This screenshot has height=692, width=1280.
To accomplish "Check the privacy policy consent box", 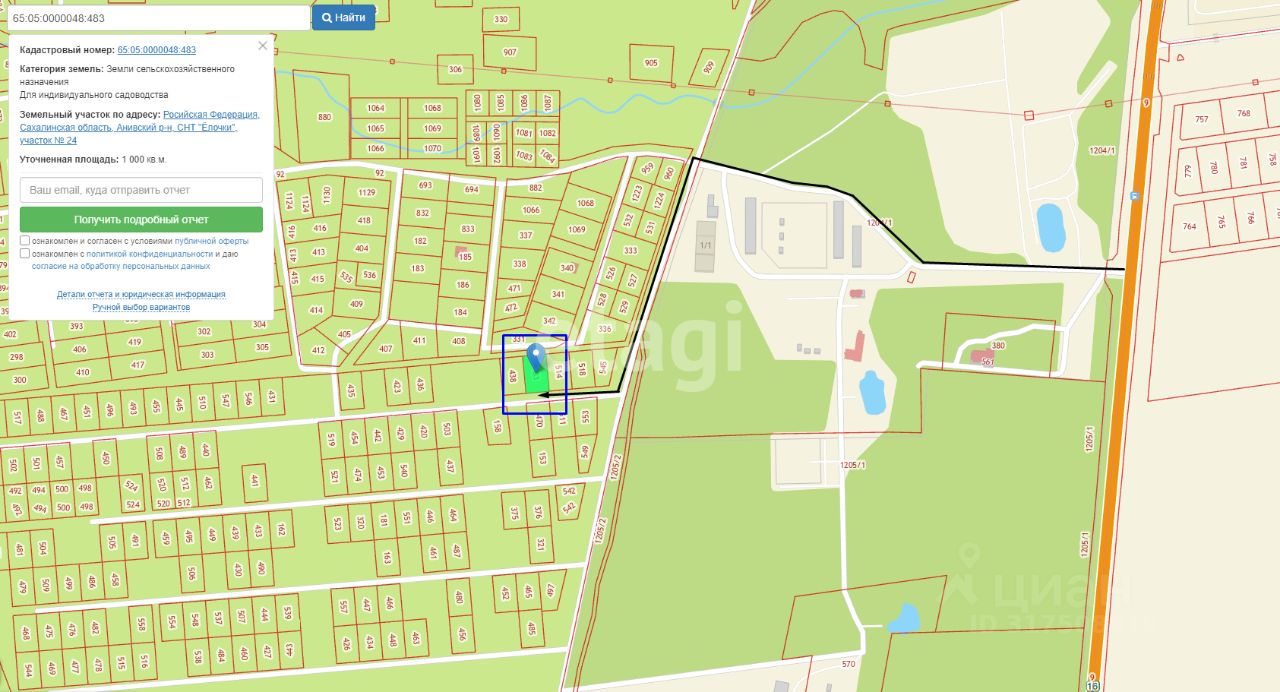I will tap(25, 254).
